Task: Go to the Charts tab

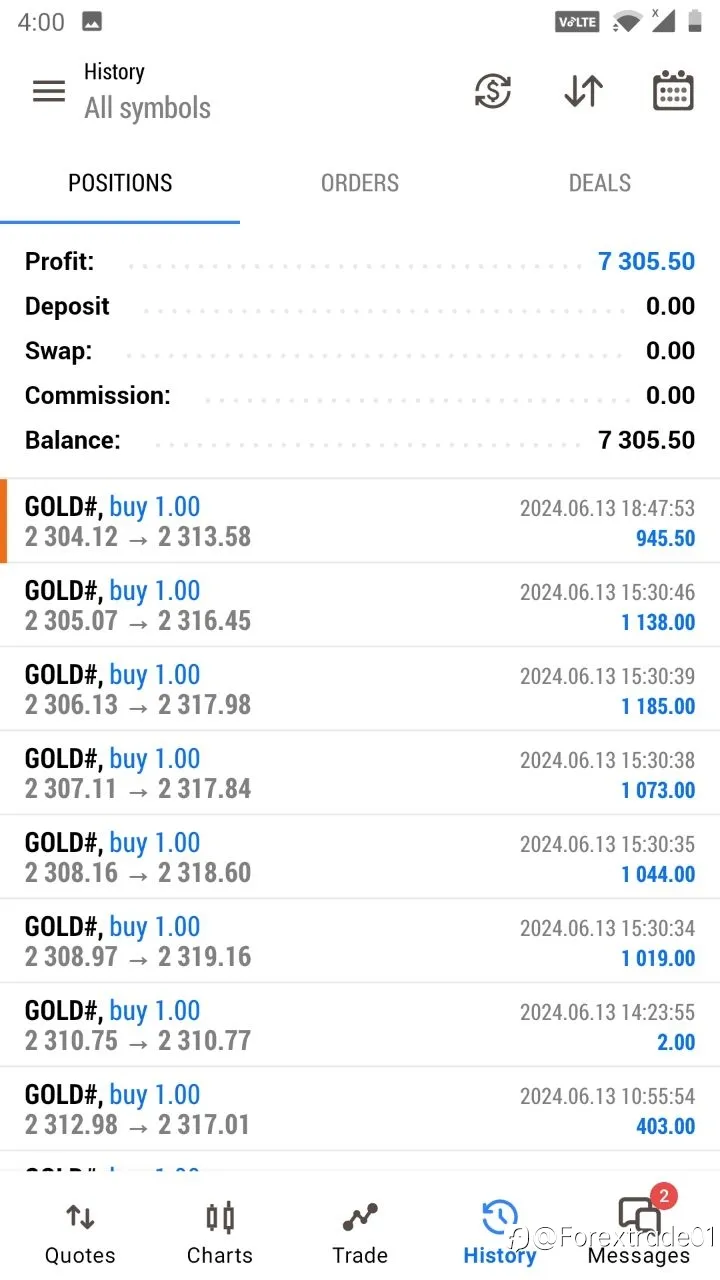Action: [x=220, y=1232]
